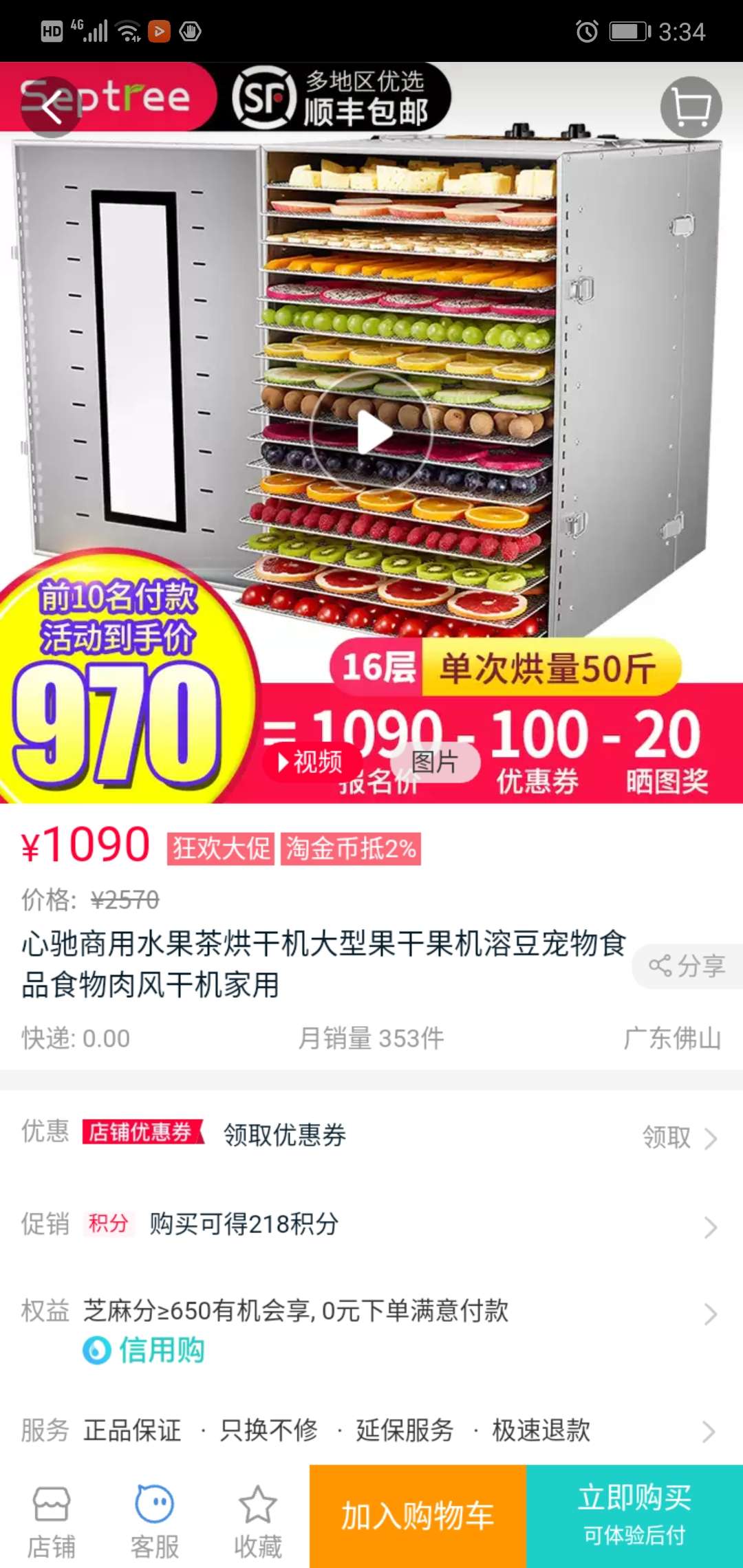Open the shopping cart icon
Viewport: 743px width, 1568px height.
tap(691, 107)
